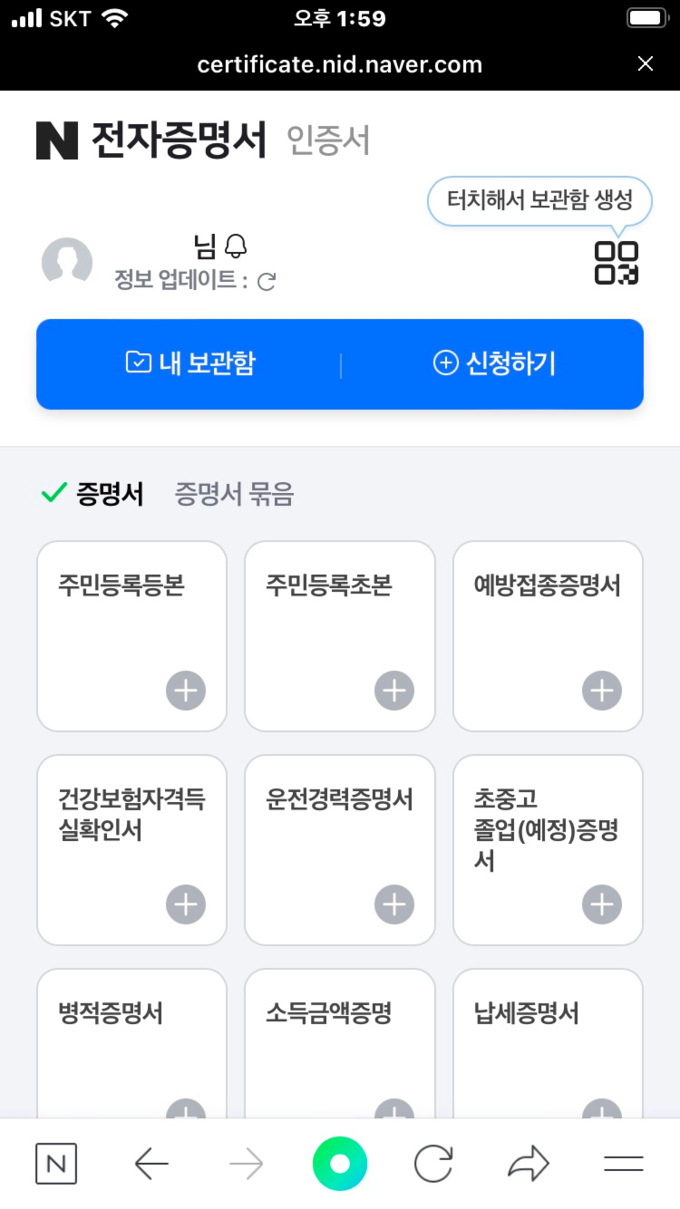Refresh the info update
680x1209 pixels.
(x=266, y=282)
